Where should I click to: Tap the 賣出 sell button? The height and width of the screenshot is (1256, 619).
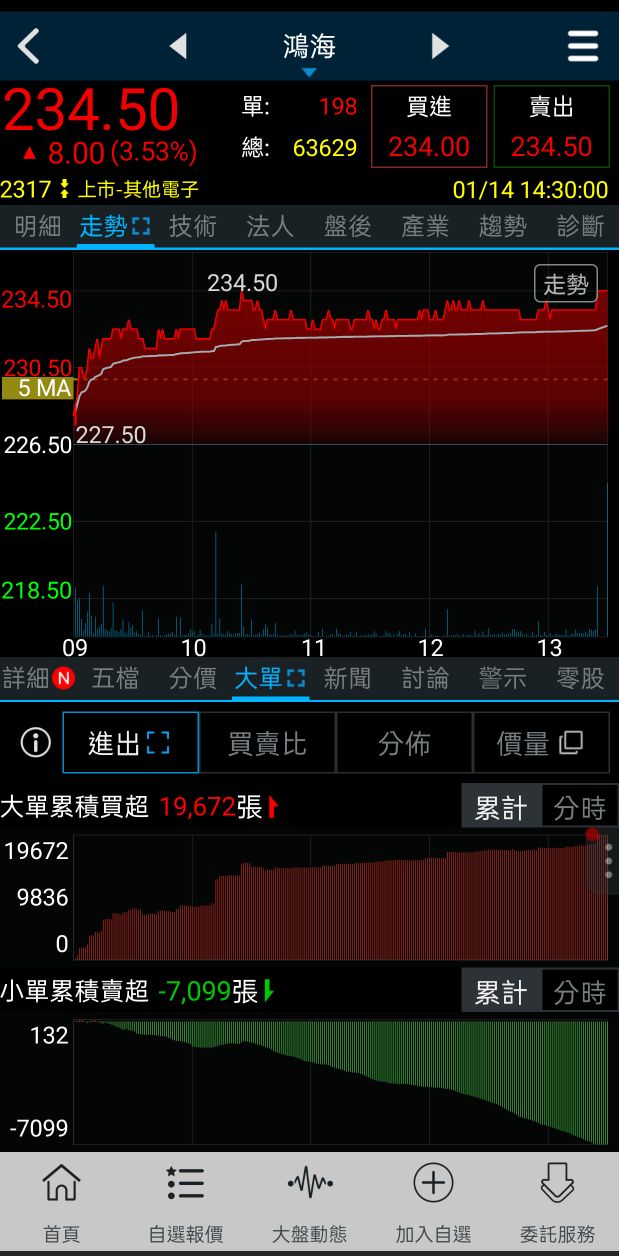click(x=551, y=127)
